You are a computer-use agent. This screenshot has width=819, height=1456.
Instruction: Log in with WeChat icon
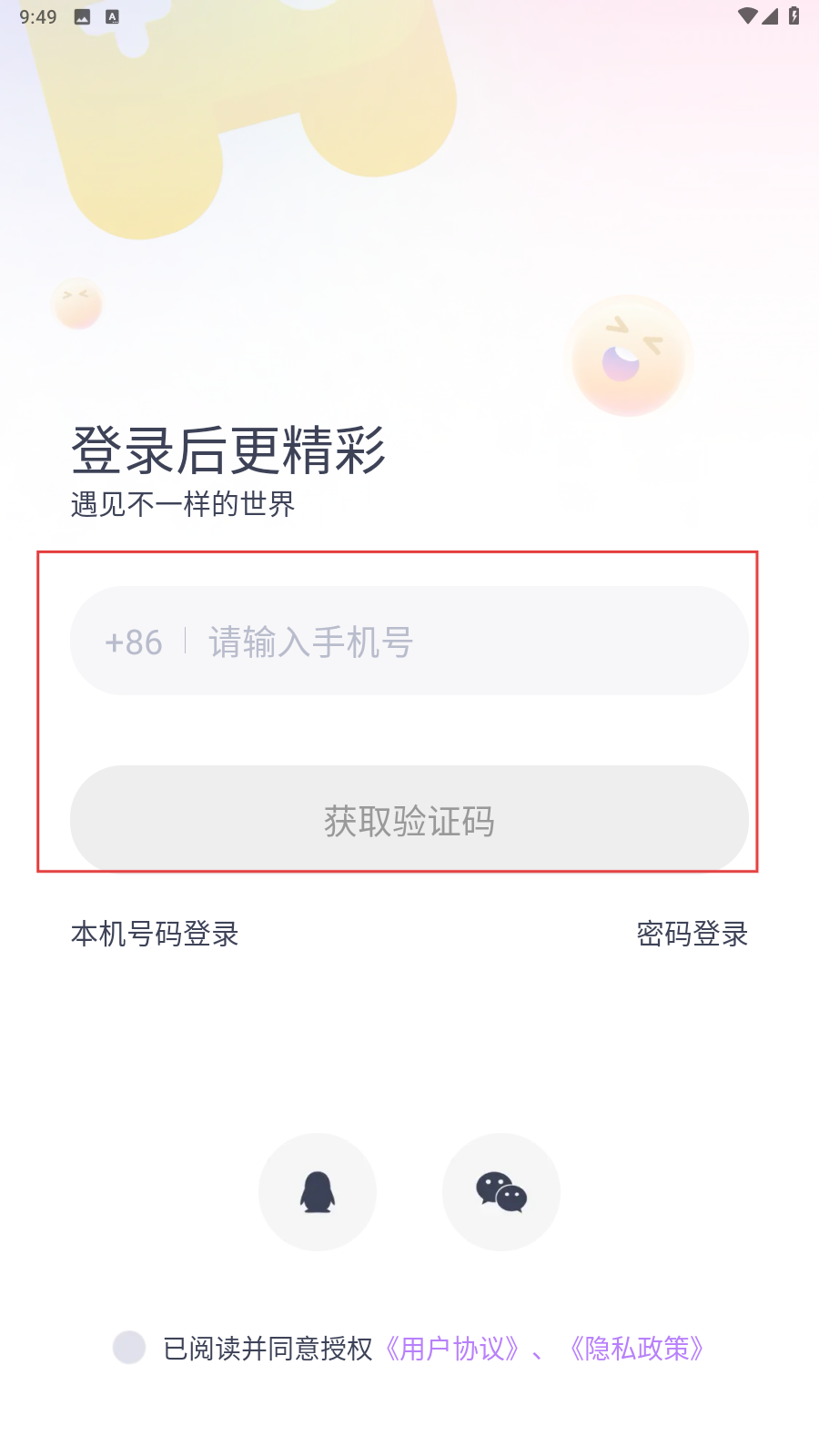(x=501, y=1192)
